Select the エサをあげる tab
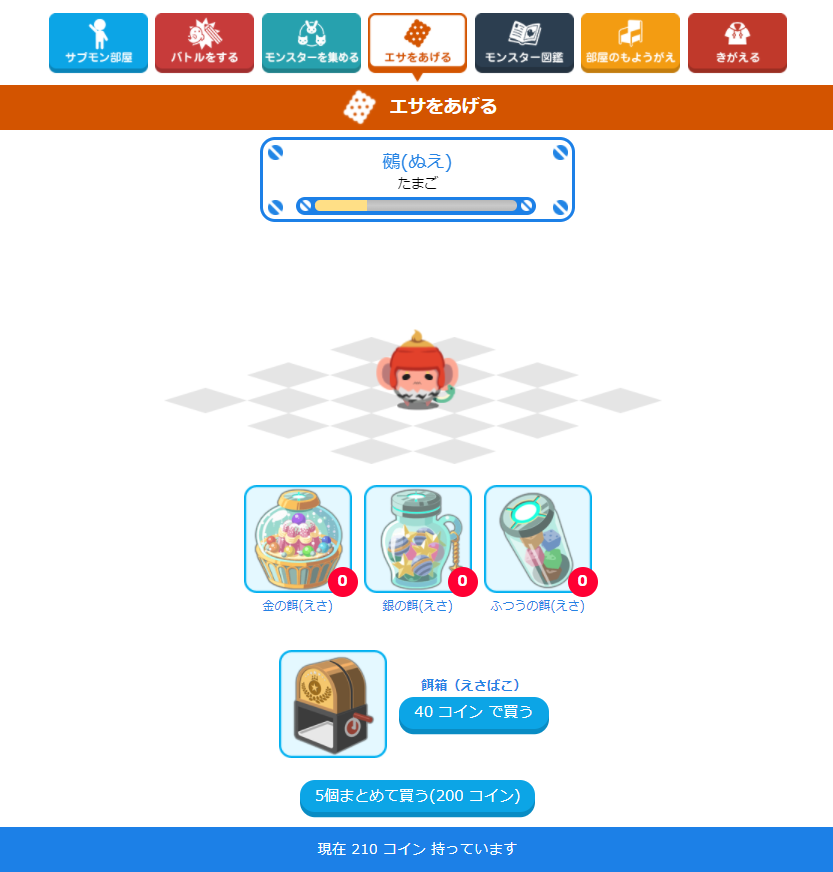 tap(417, 42)
